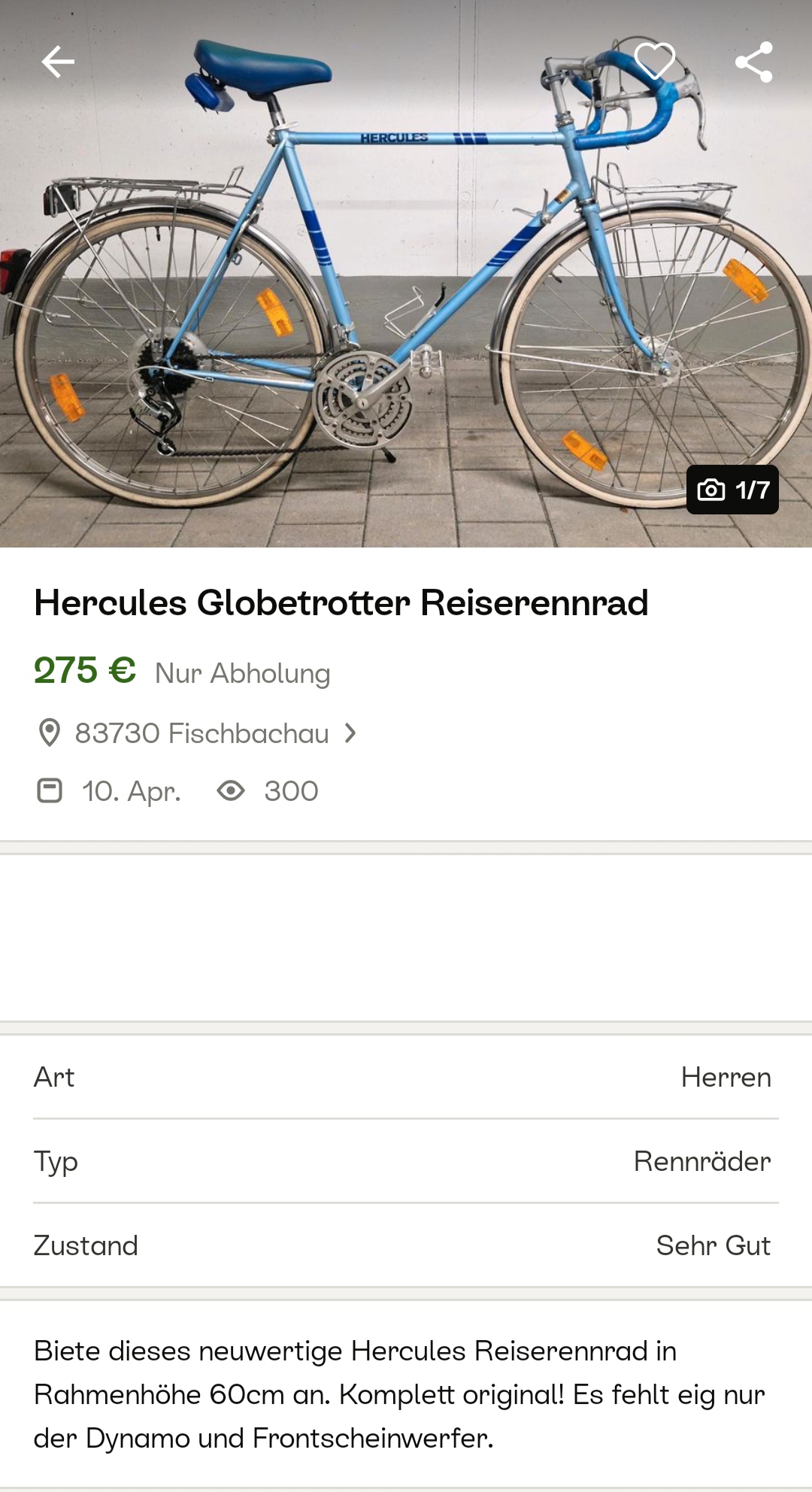Open location 83730 Fischbachau
This screenshot has width=812, height=1492.
pos(201,733)
